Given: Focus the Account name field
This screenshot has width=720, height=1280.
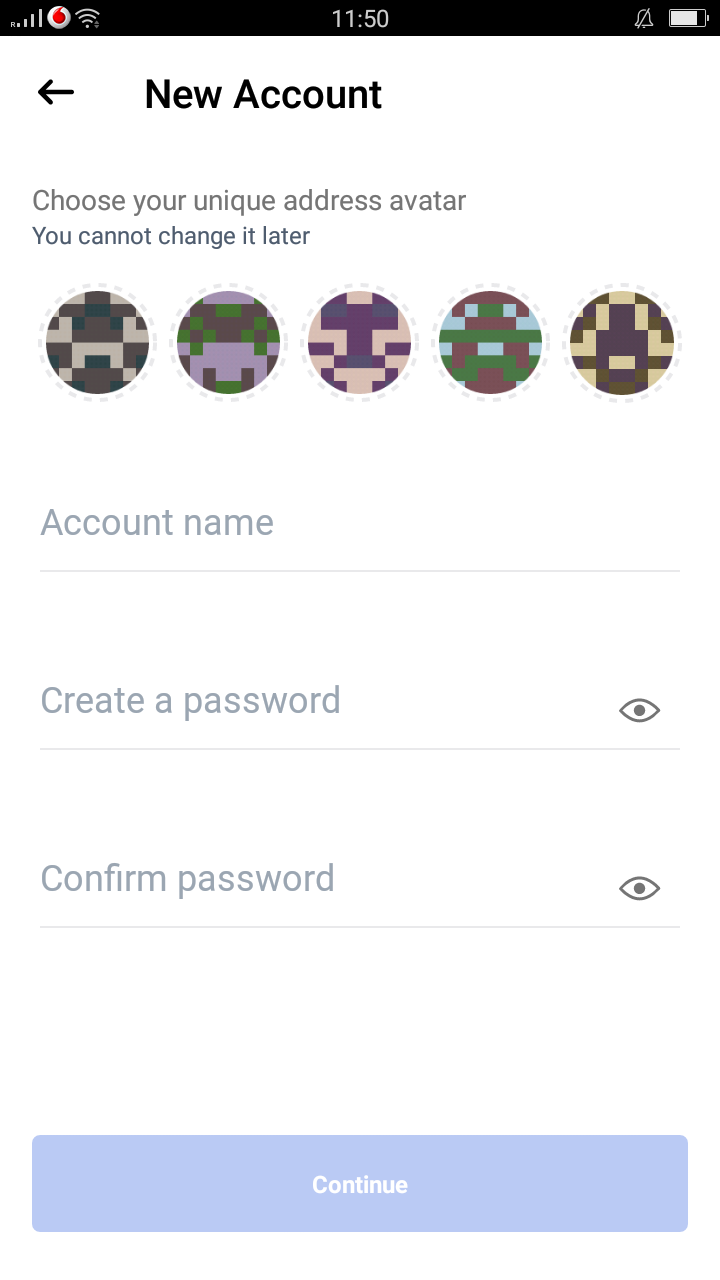Looking at the screenshot, I should coord(360,524).
